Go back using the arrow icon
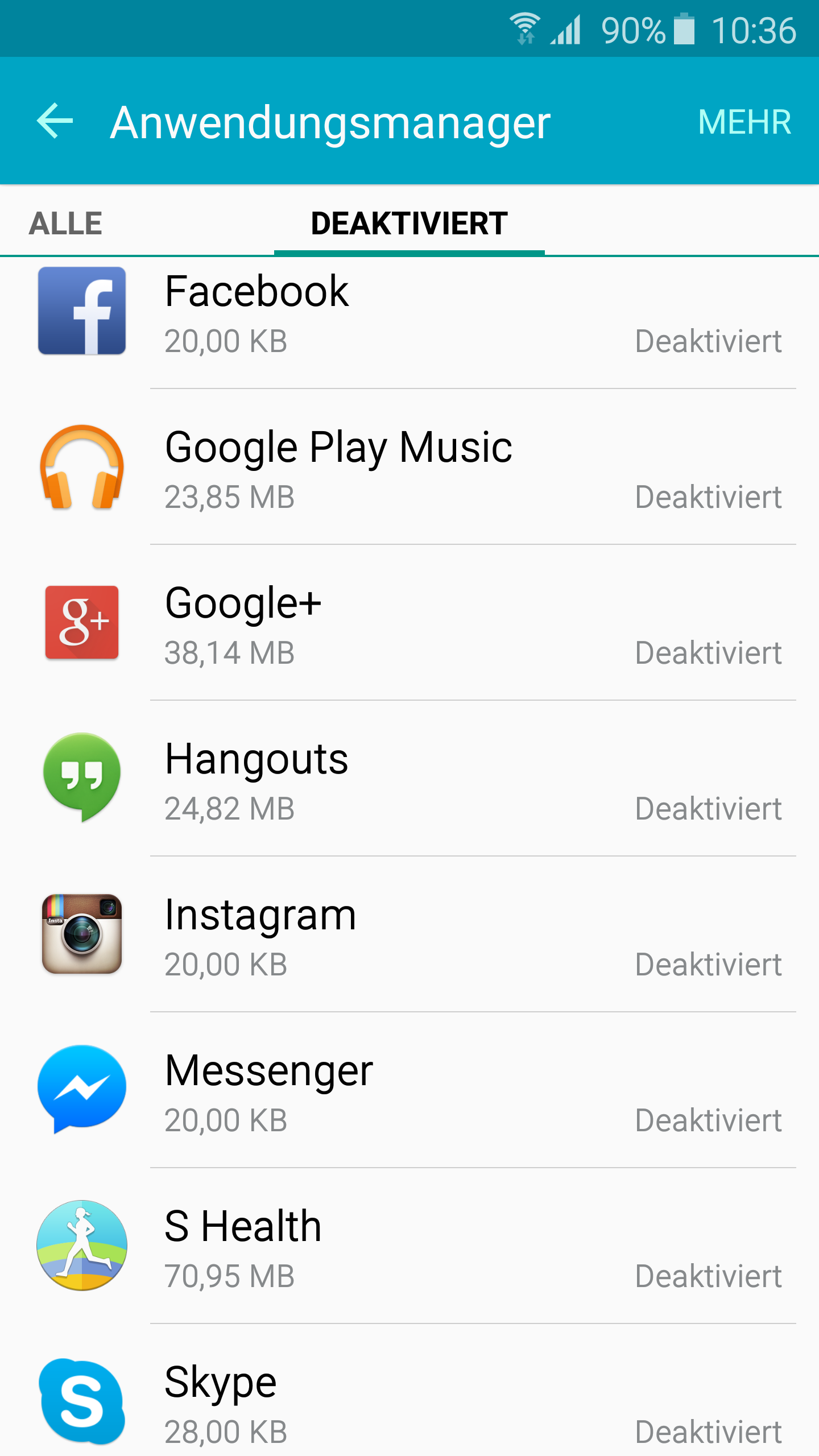The height and width of the screenshot is (1456, 819). [55, 121]
